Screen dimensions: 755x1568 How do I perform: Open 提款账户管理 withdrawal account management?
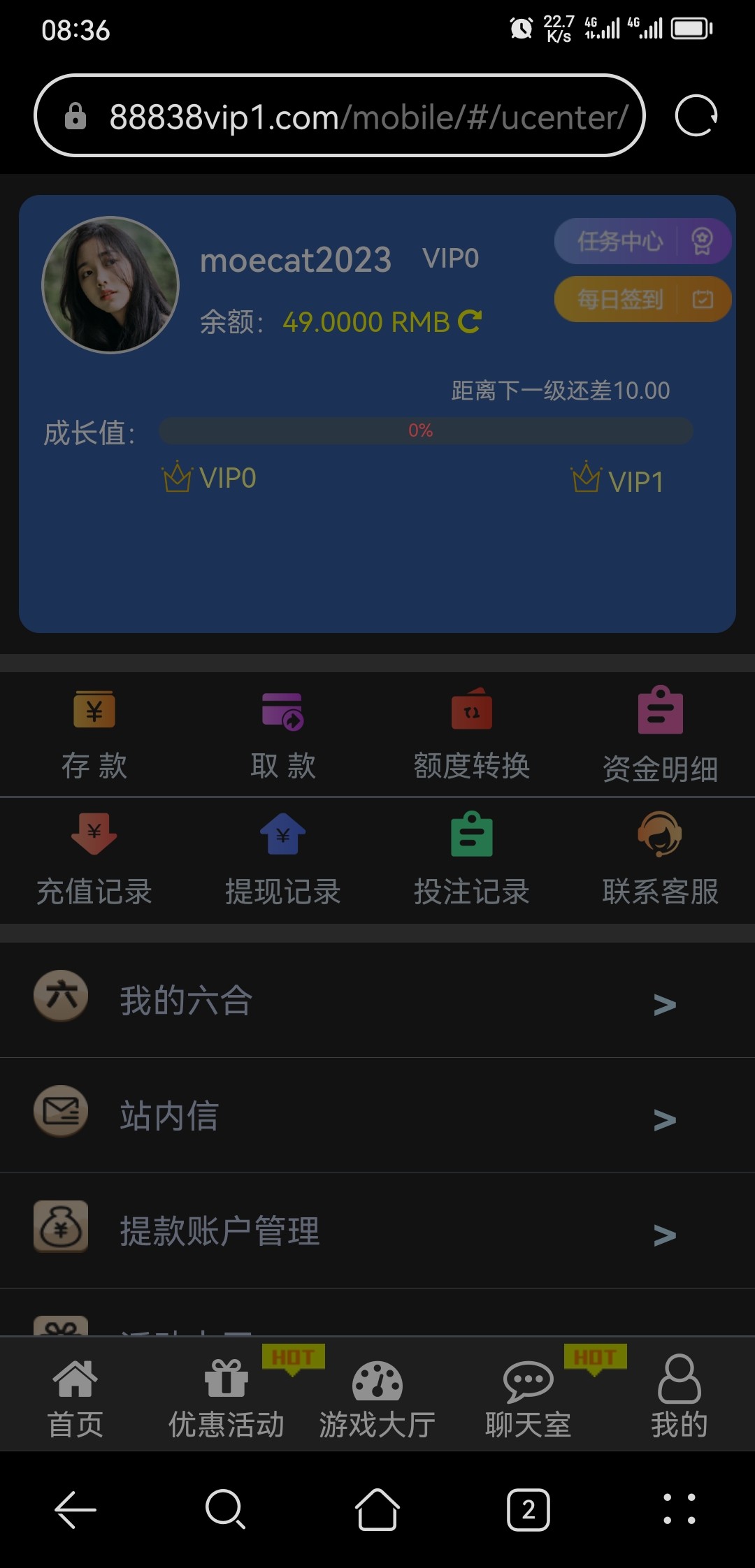click(377, 1231)
